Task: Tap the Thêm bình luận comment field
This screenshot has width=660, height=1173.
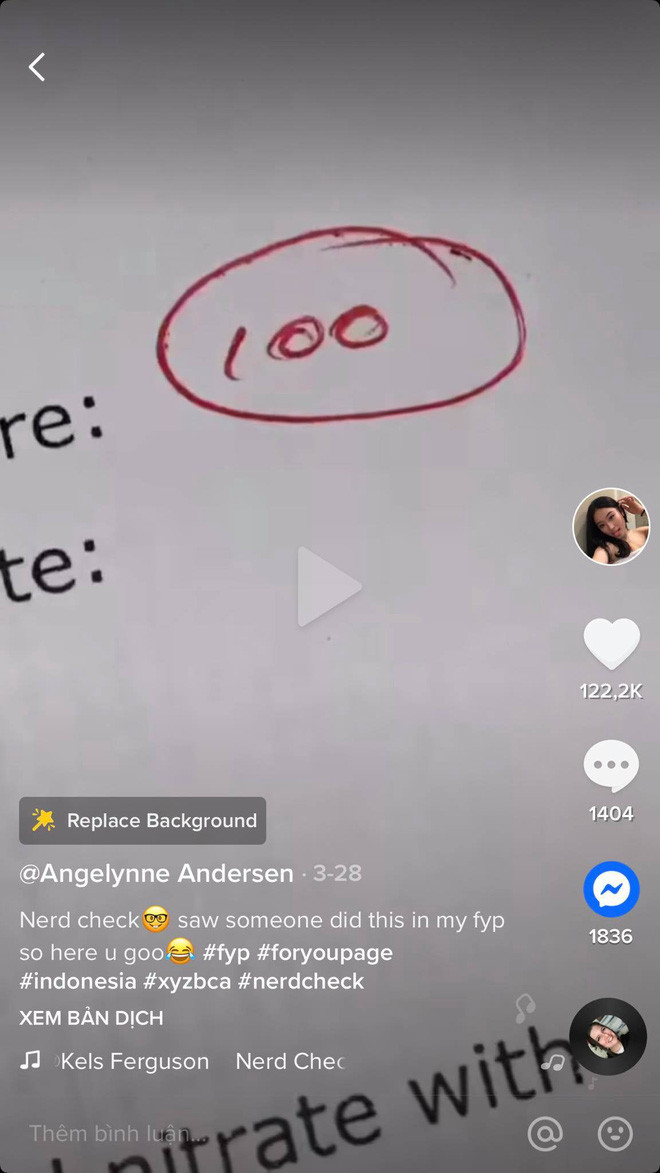Action: point(120,1133)
